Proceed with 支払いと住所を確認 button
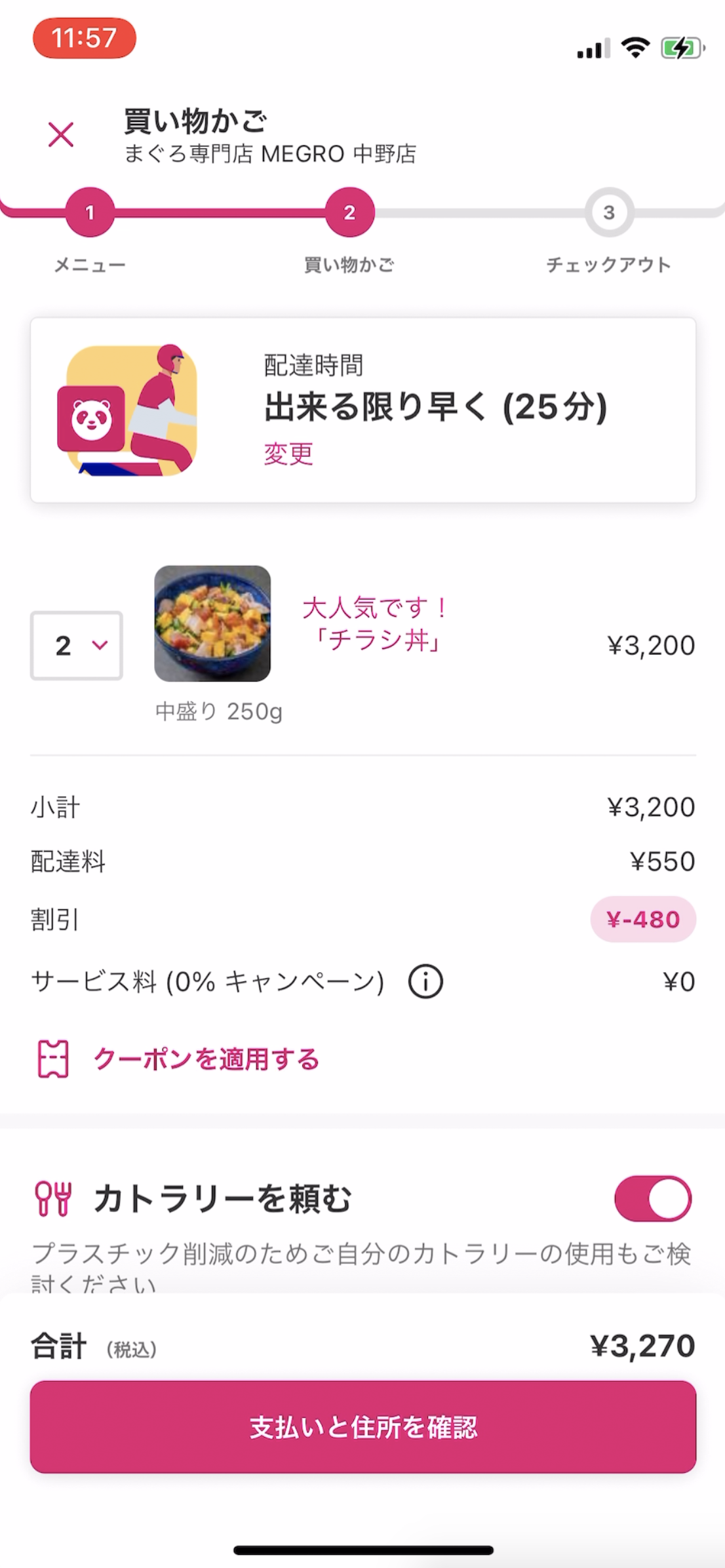The width and height of the screenshot is (725, 1568). click(x=362, y=1426)
